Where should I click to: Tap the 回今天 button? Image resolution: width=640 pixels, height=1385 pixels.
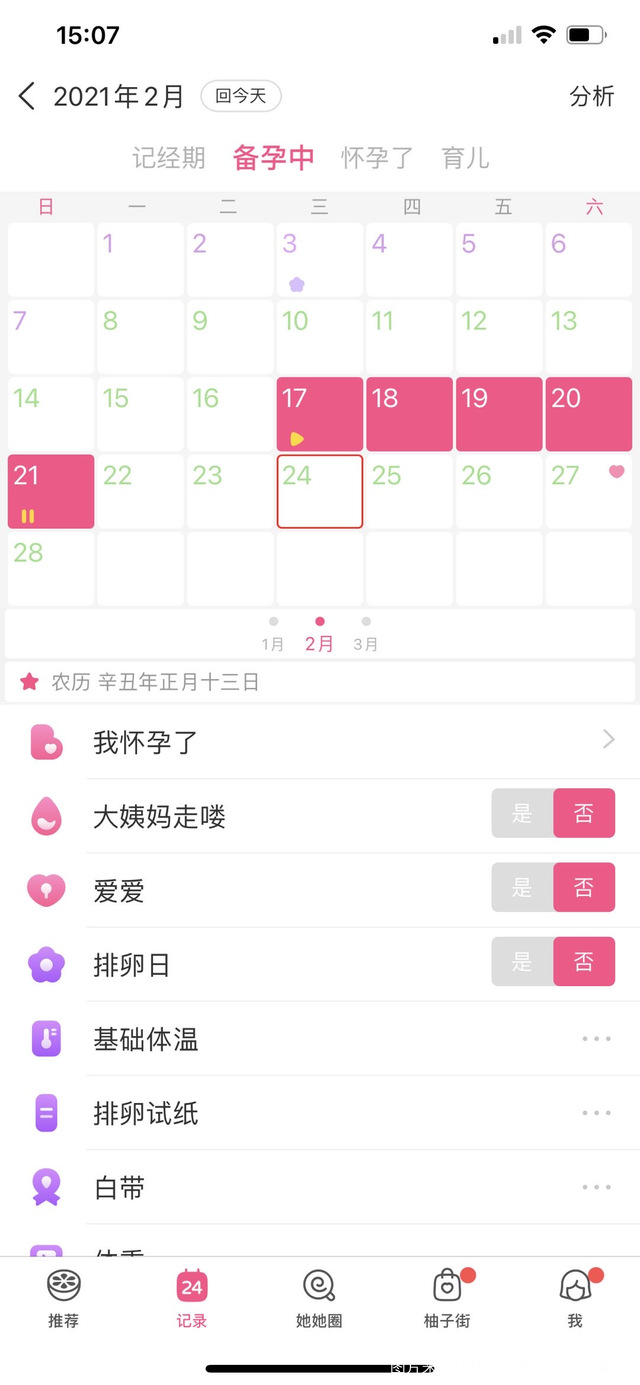241,96
